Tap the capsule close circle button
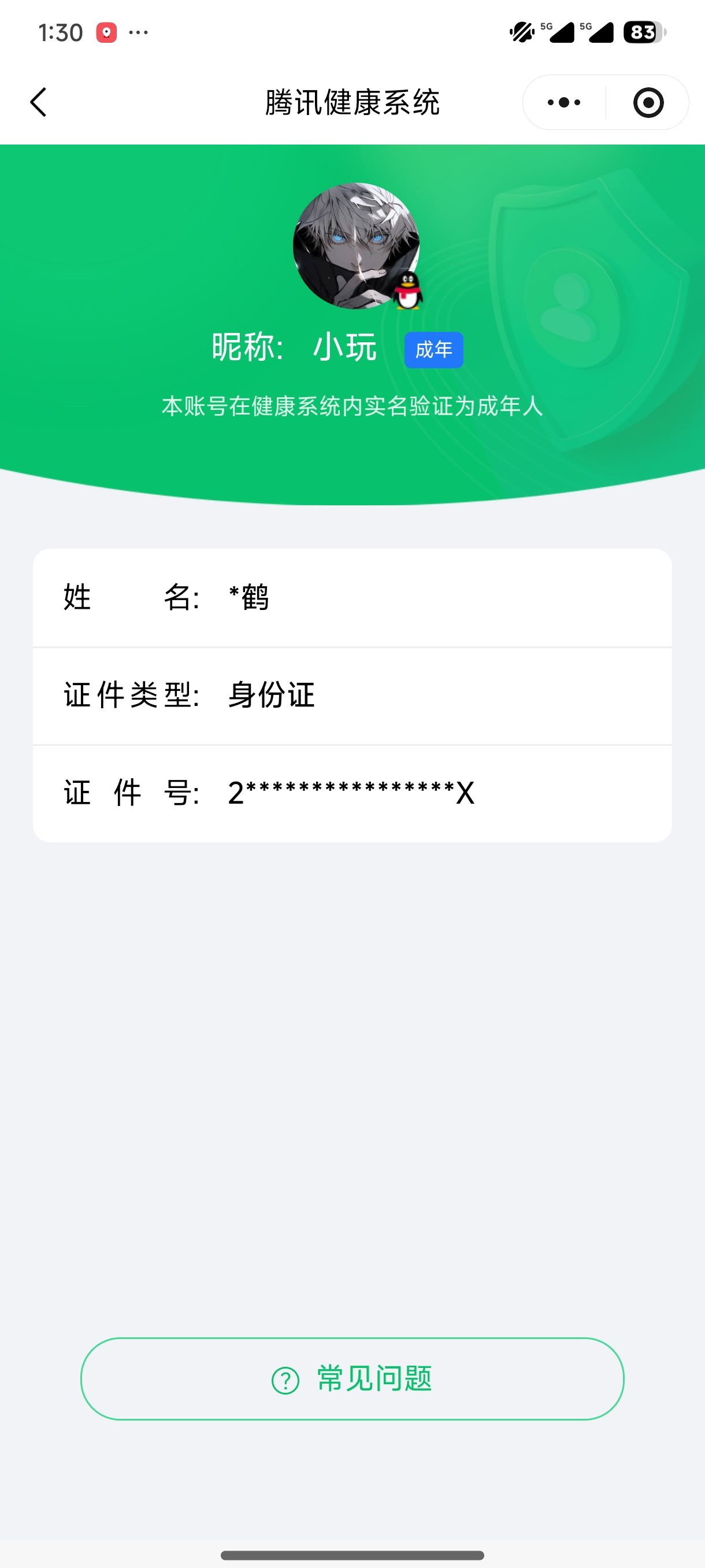 point(647,102)
